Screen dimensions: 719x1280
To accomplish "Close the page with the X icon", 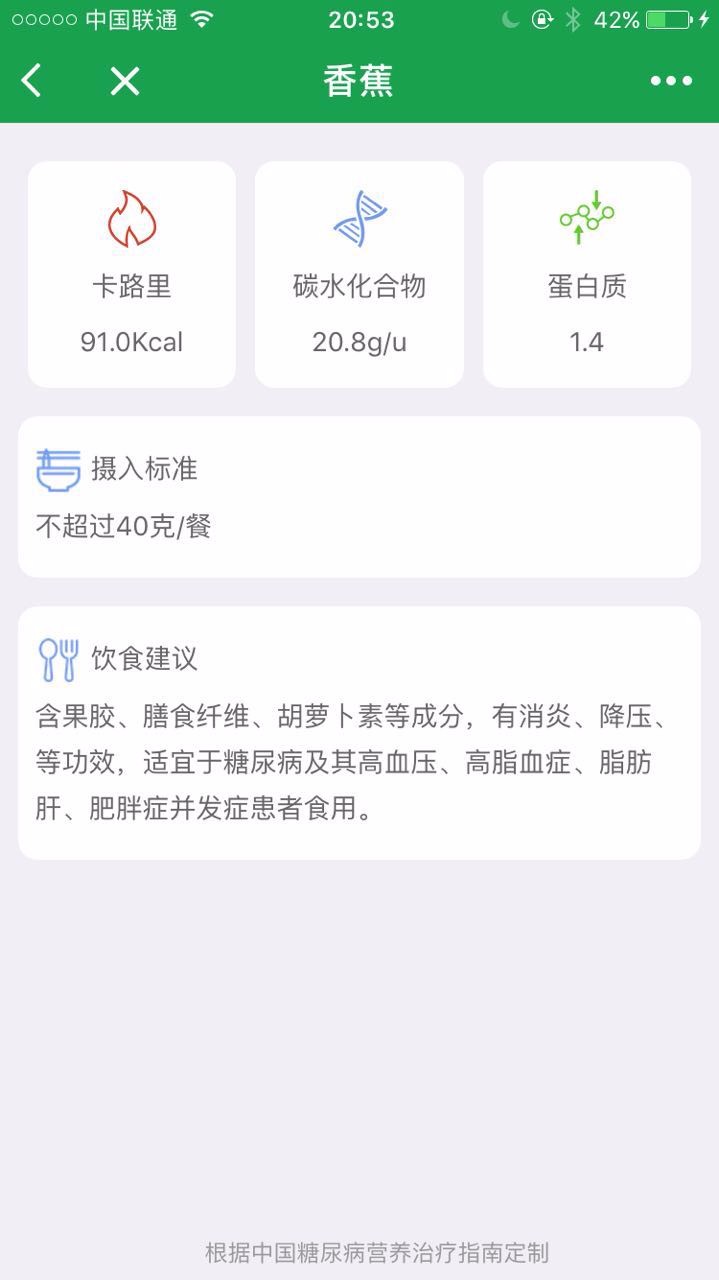I will coord(125,81).
